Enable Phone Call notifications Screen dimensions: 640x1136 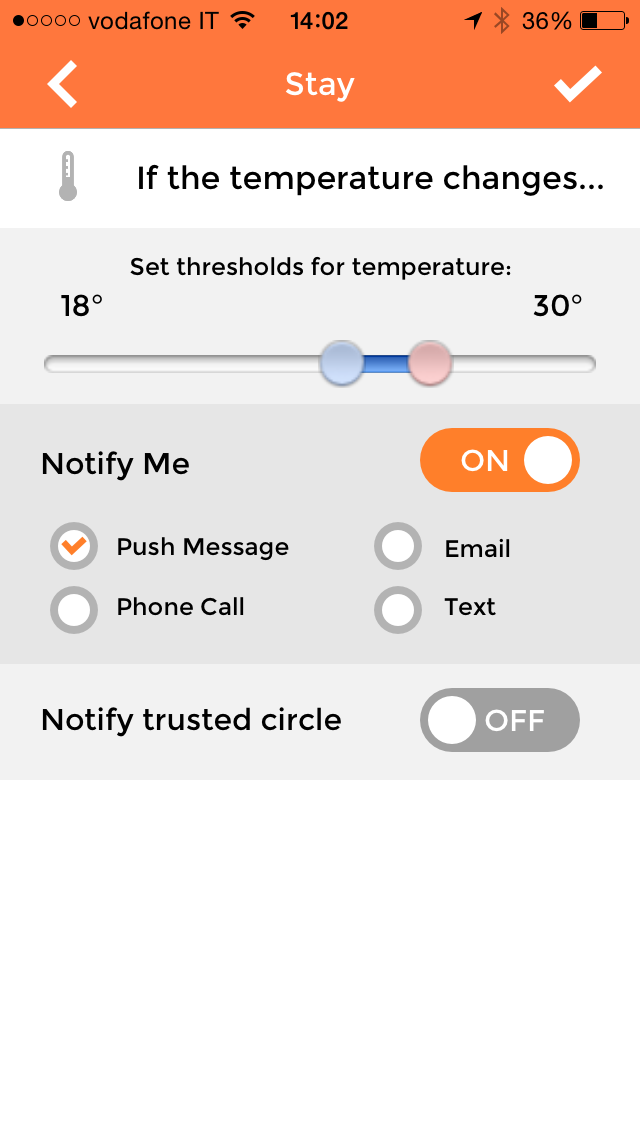74,608
